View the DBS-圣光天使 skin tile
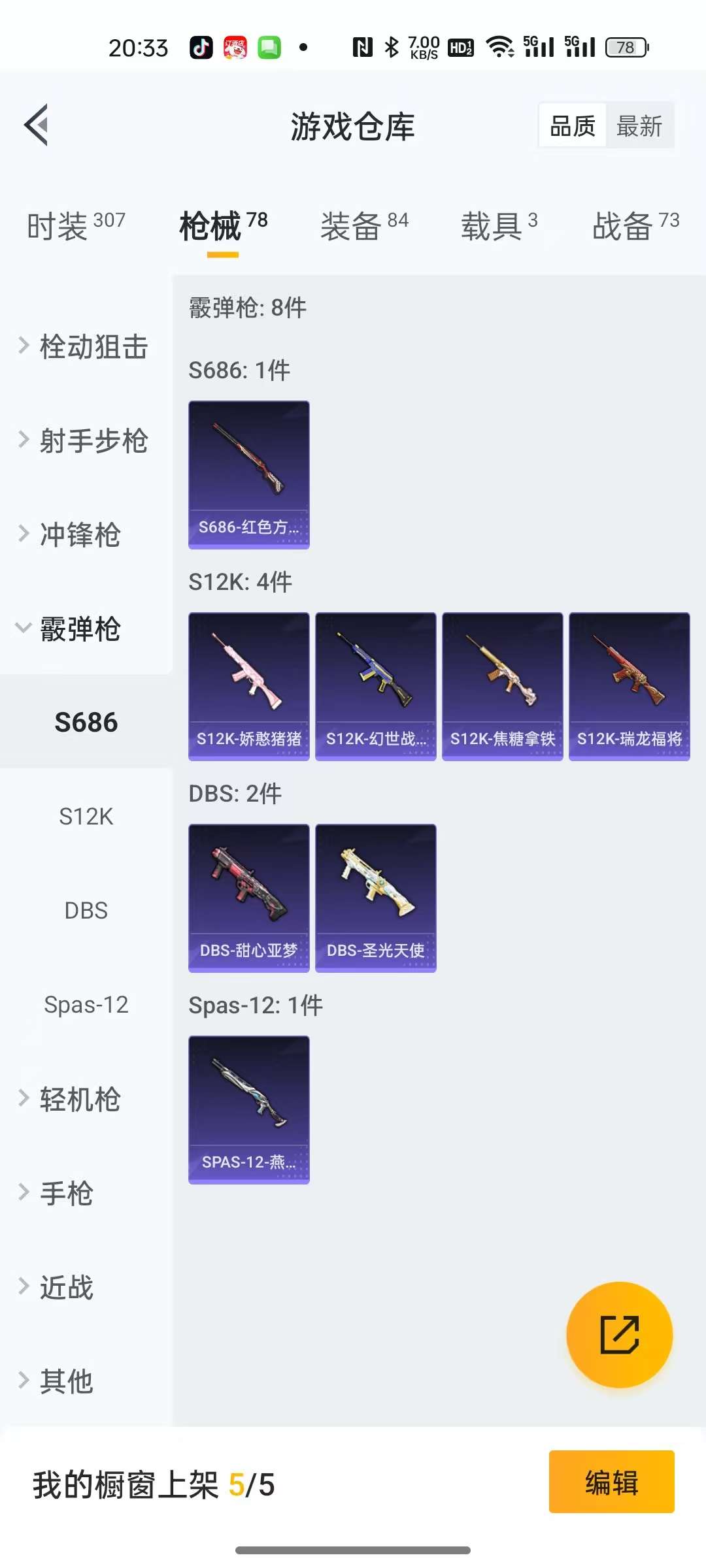The height and width of the screenshot is (1568, 706). coord(375,898)
